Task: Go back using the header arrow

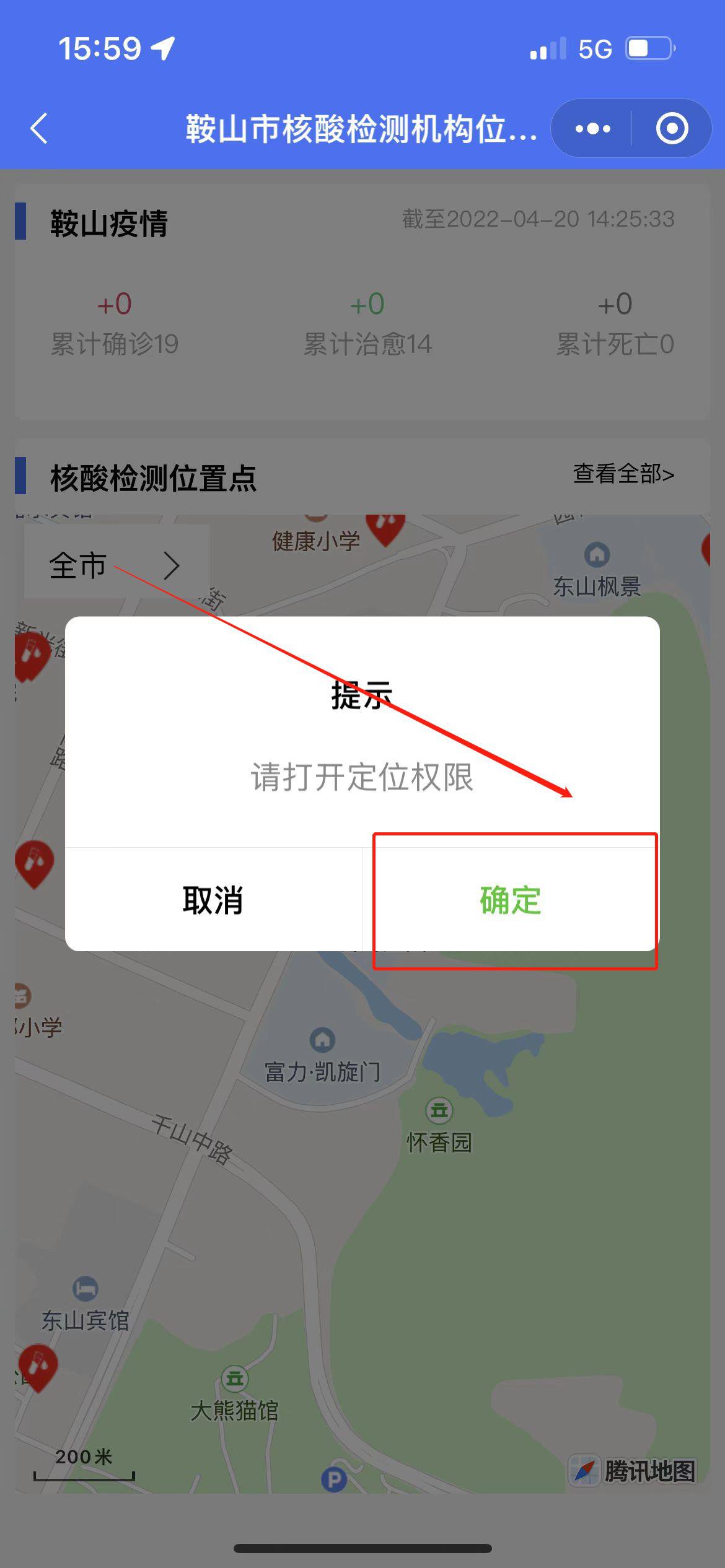Action: pyautogui.click(x=39, y=129)
